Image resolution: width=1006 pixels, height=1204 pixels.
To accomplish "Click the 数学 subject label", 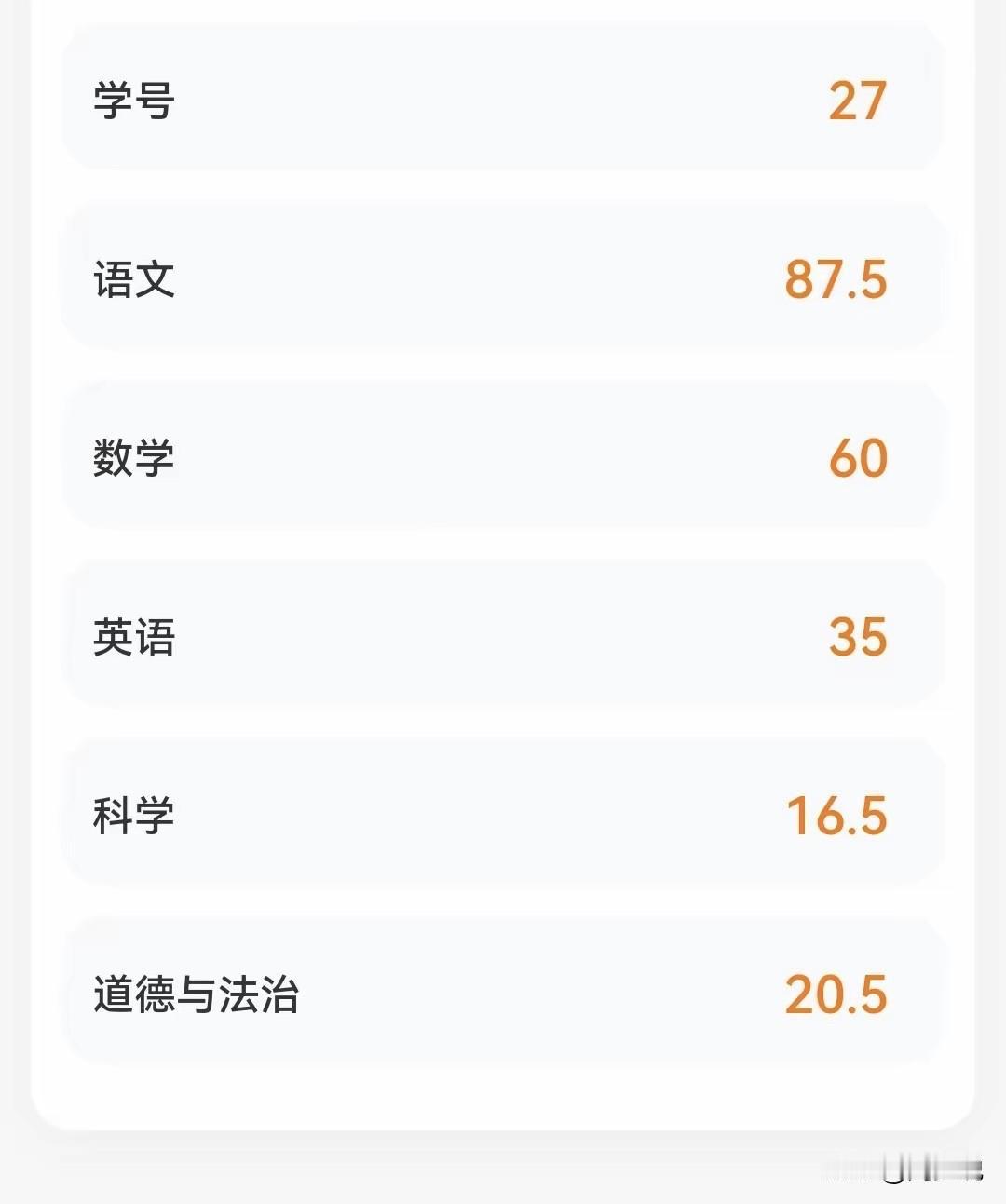I will [134, 454].
